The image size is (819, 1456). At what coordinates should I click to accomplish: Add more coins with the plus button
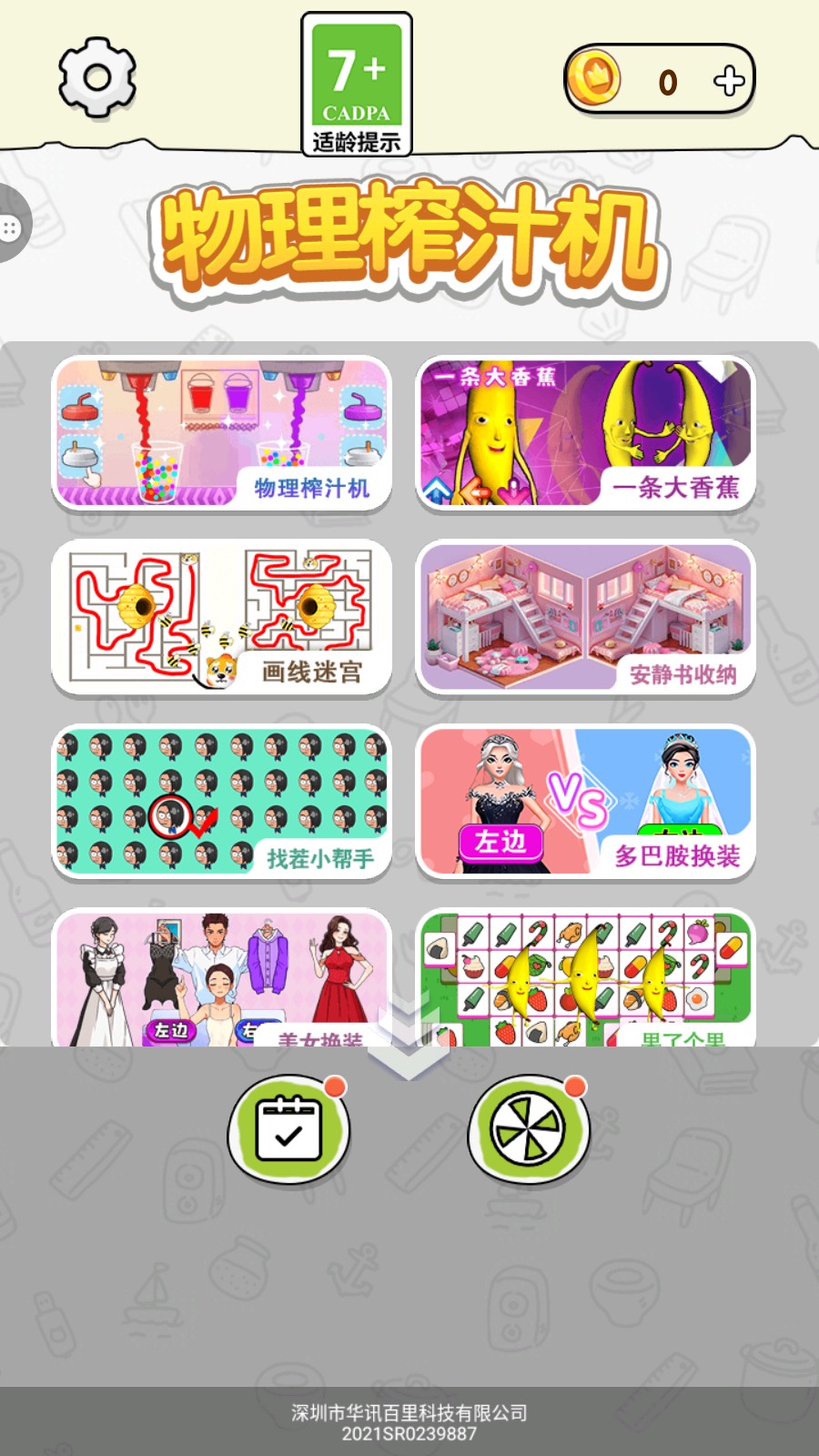point(729,81)
